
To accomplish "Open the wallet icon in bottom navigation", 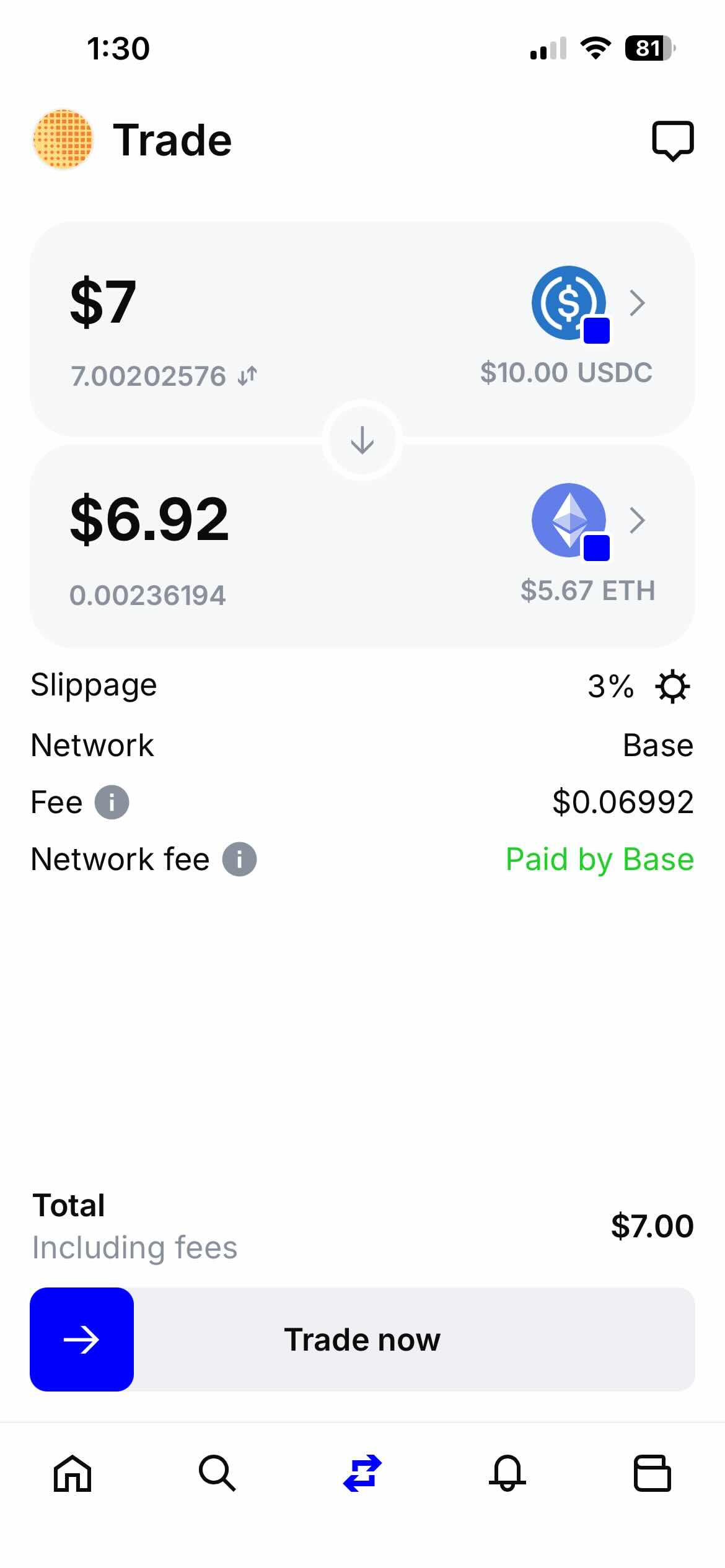I will tap(652, 1474).
